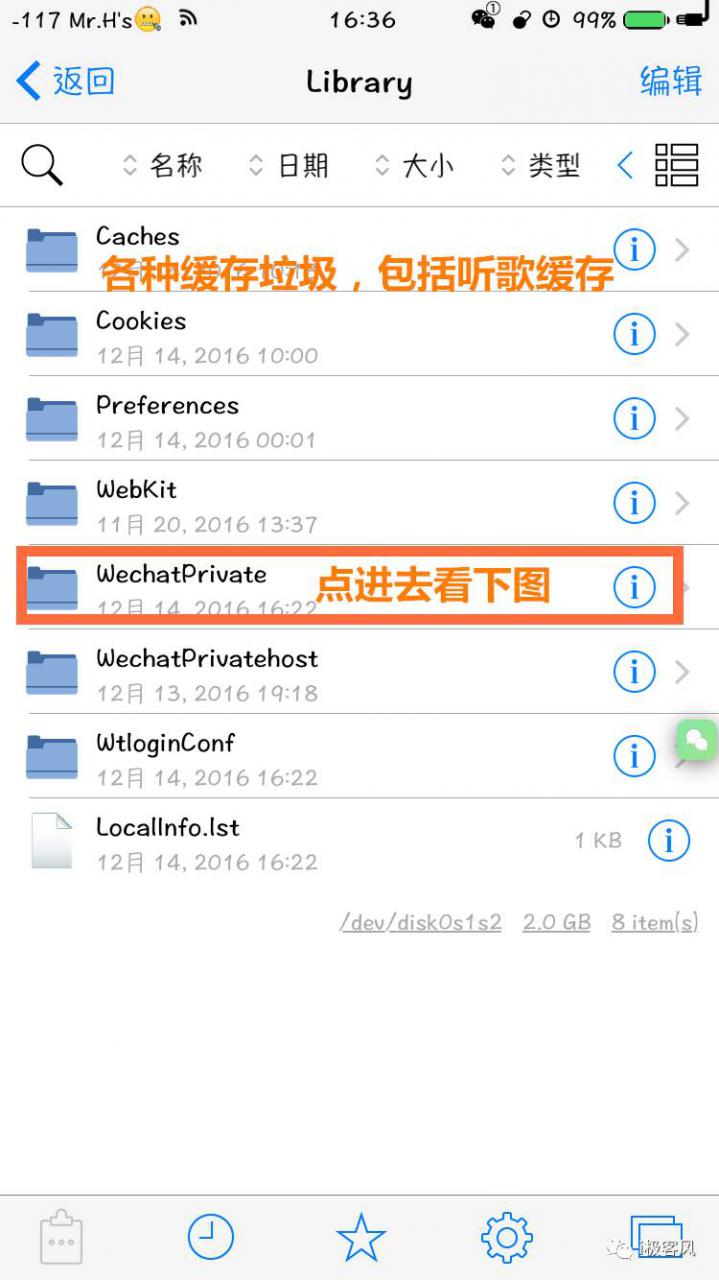The height and width of the screenshot is (1280, 719).
Task: Open recent history clock icon
Action: (x=210, y=1238)
